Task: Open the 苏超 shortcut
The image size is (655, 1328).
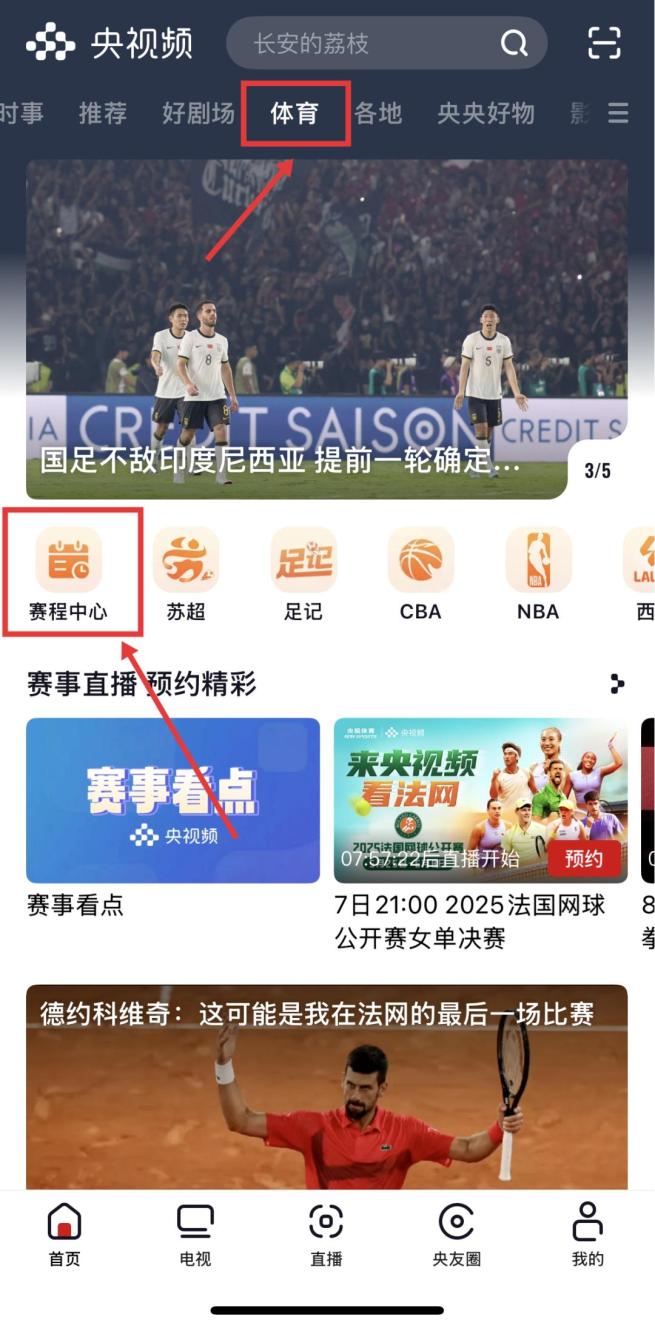Action: [x=186, y=574]
